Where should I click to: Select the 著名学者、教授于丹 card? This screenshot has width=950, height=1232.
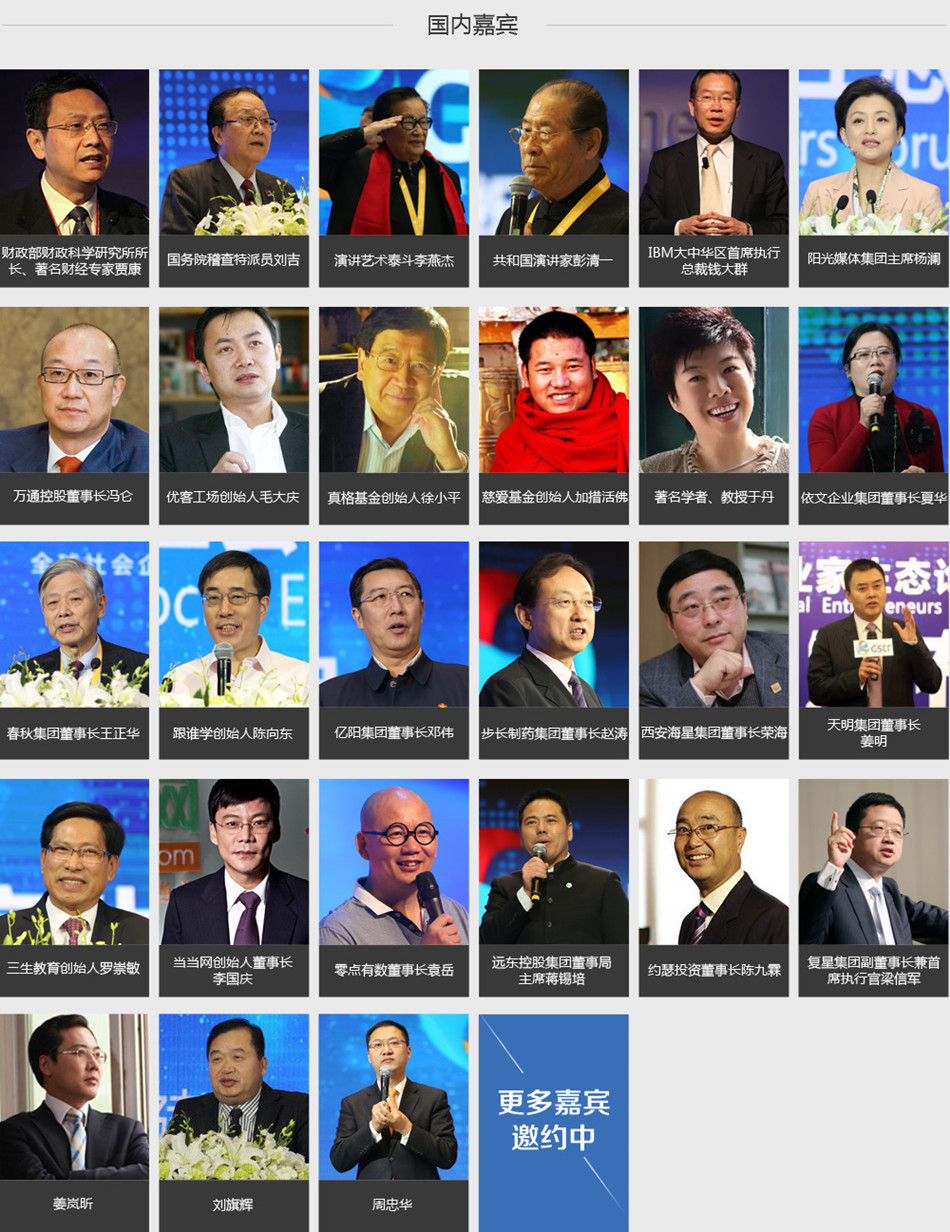(714, 415)
